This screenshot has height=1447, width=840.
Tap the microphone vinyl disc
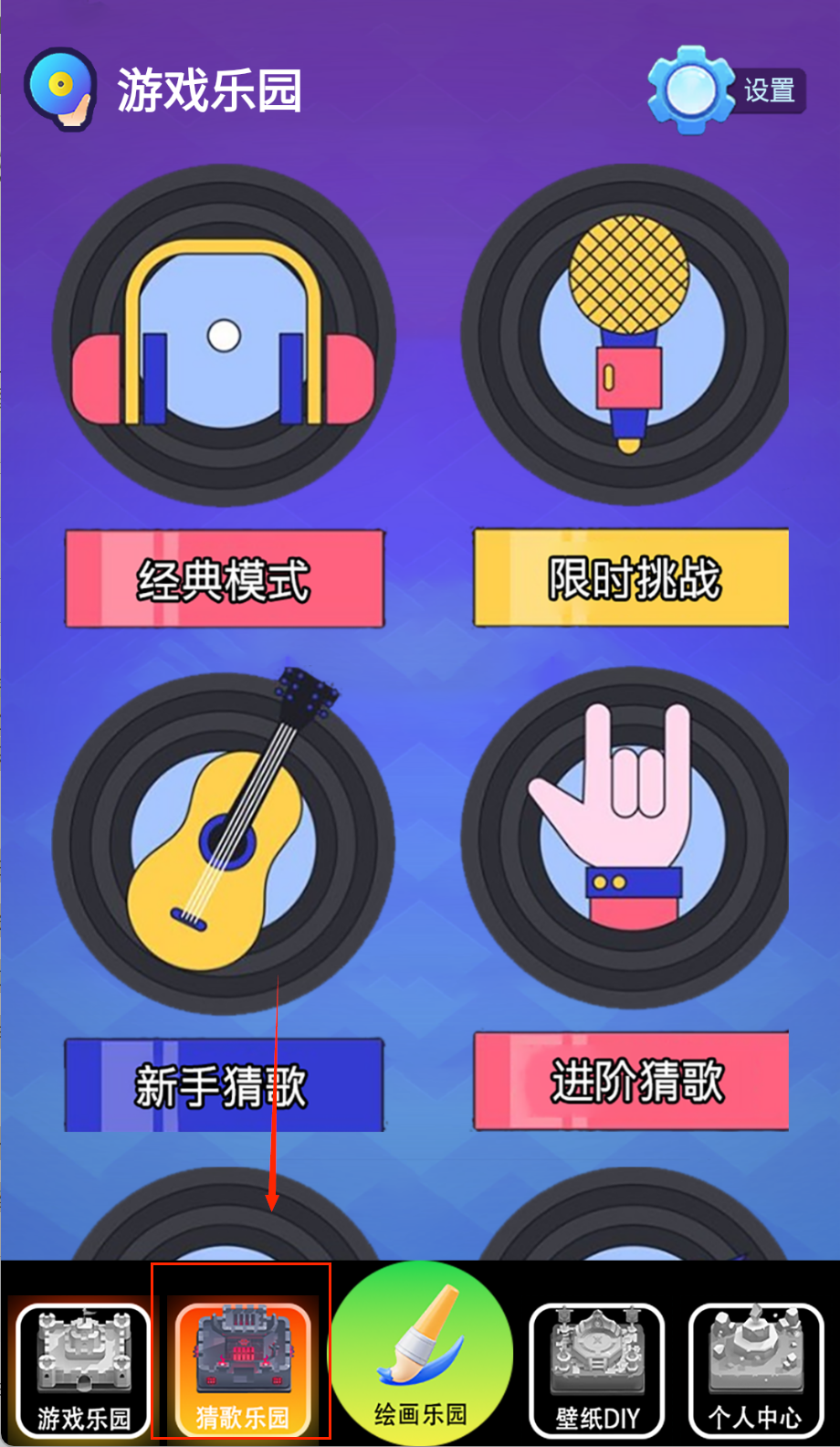click(628, 336)
